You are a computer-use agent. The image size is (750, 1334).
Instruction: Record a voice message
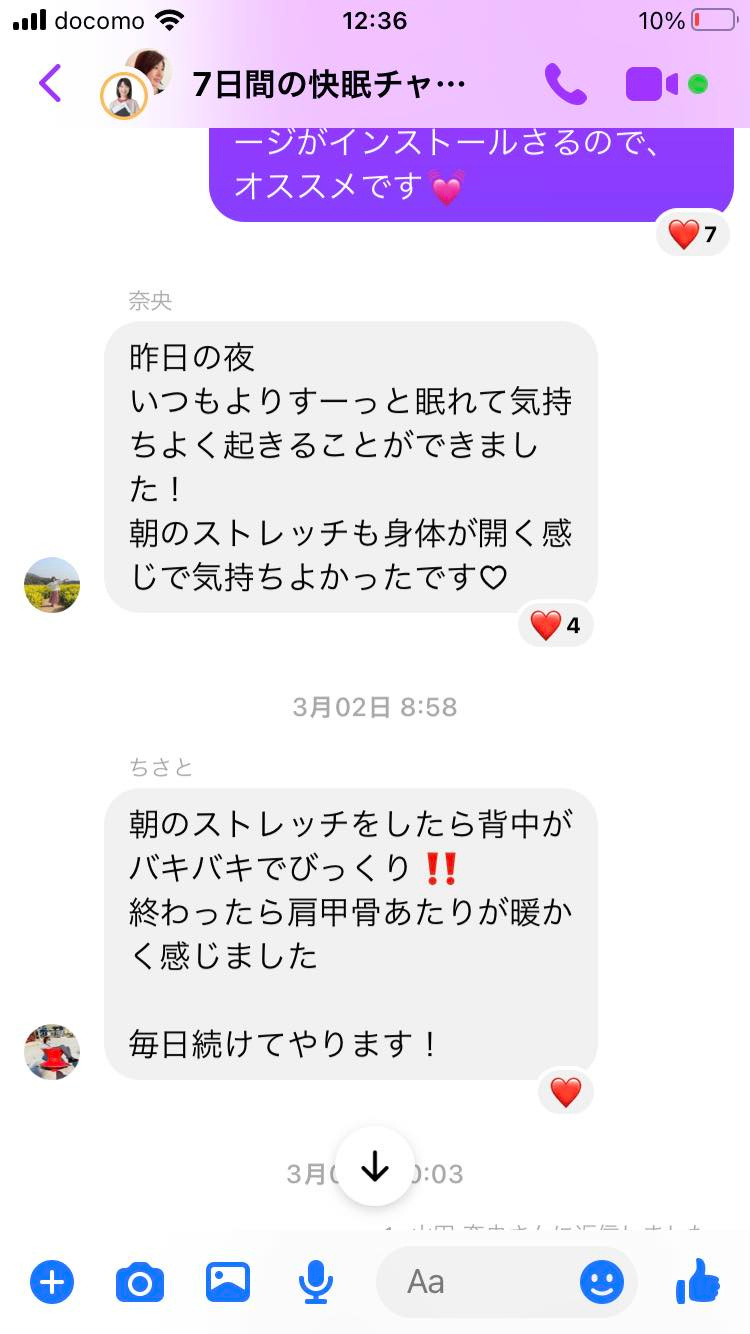tap(316, 1281)
